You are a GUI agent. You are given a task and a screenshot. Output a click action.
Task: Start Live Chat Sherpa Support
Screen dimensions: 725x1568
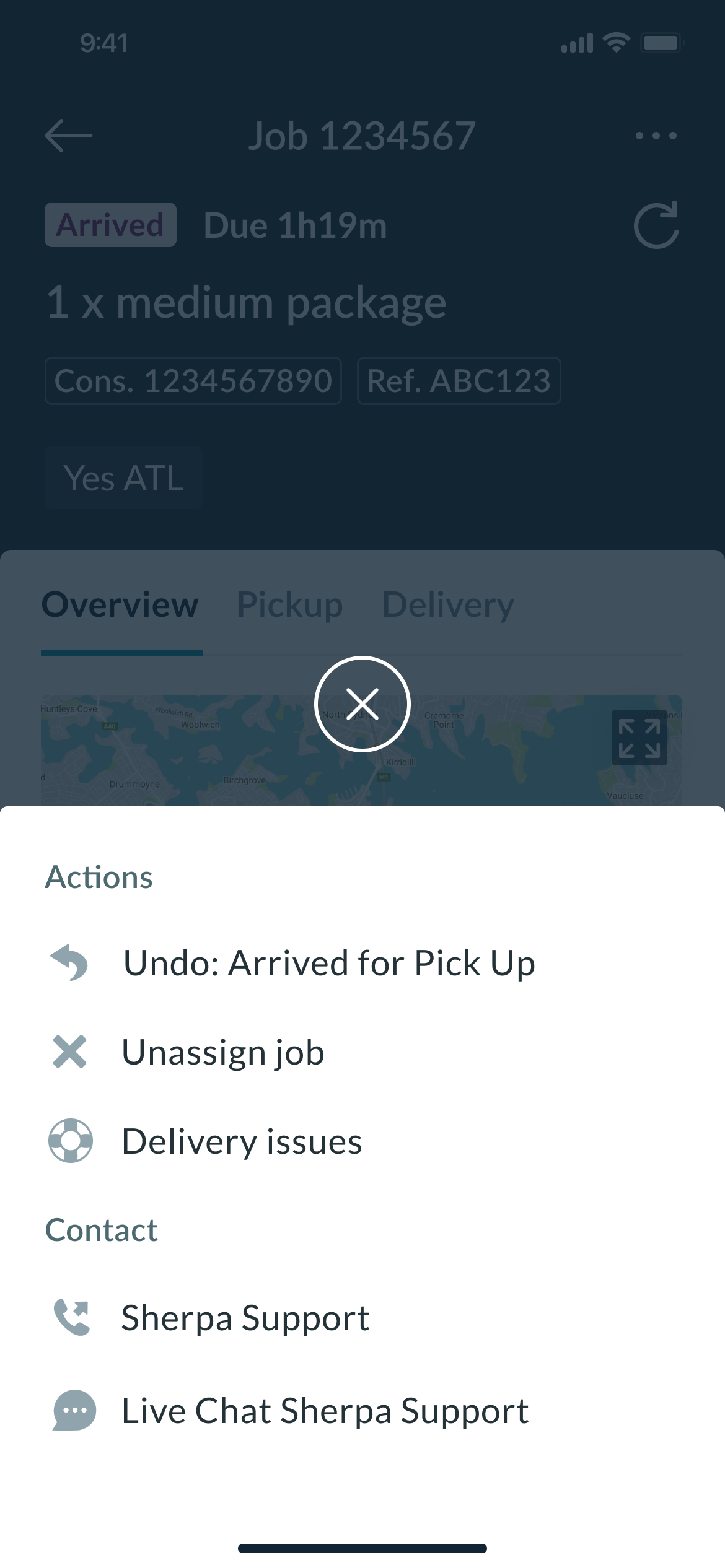[x=325, y=1411]
